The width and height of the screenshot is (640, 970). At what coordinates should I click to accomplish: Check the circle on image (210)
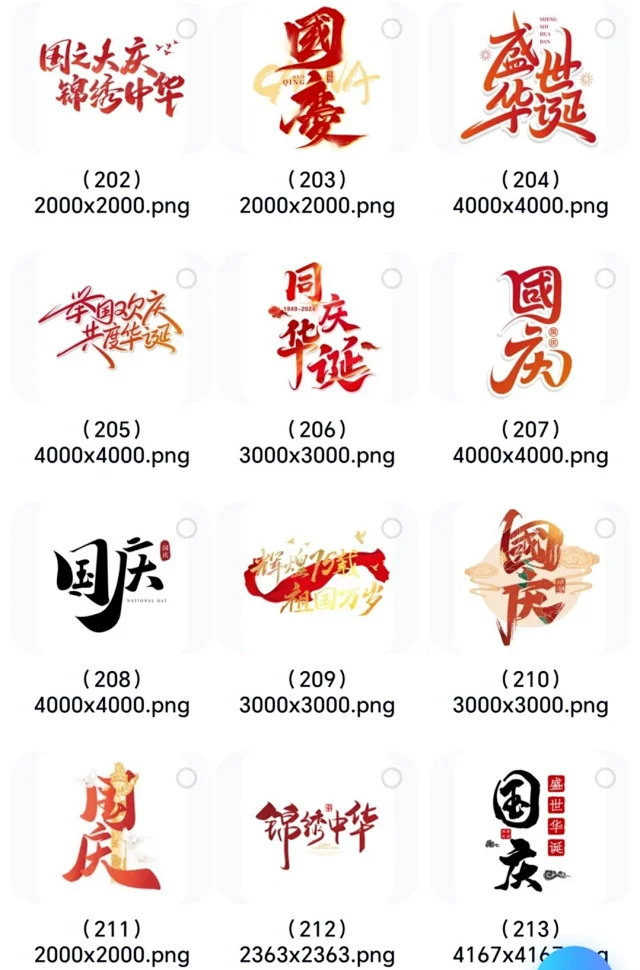click(x=605, y=528)
